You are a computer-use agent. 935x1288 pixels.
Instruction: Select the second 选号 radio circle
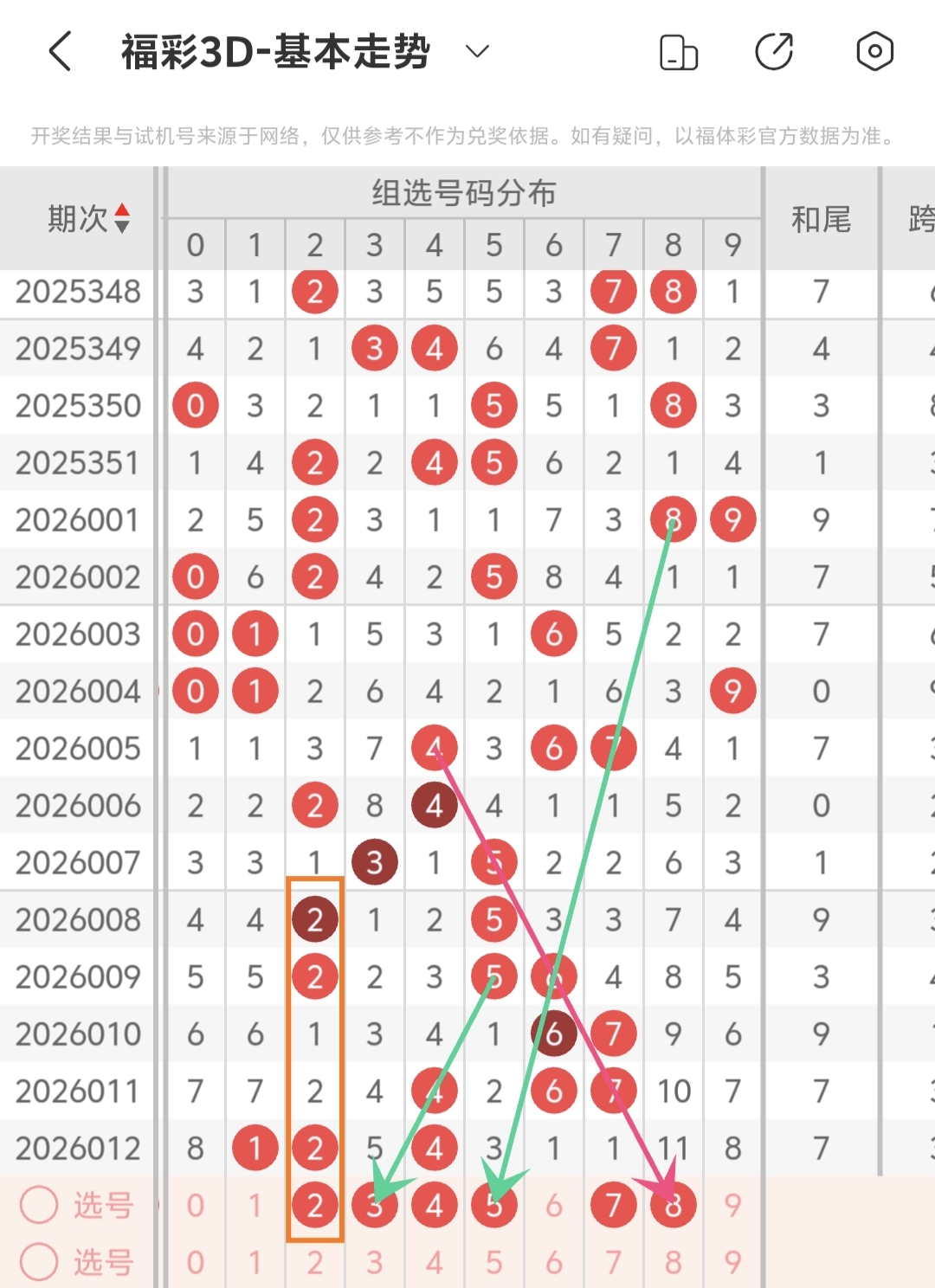(x=38, y=1261)
